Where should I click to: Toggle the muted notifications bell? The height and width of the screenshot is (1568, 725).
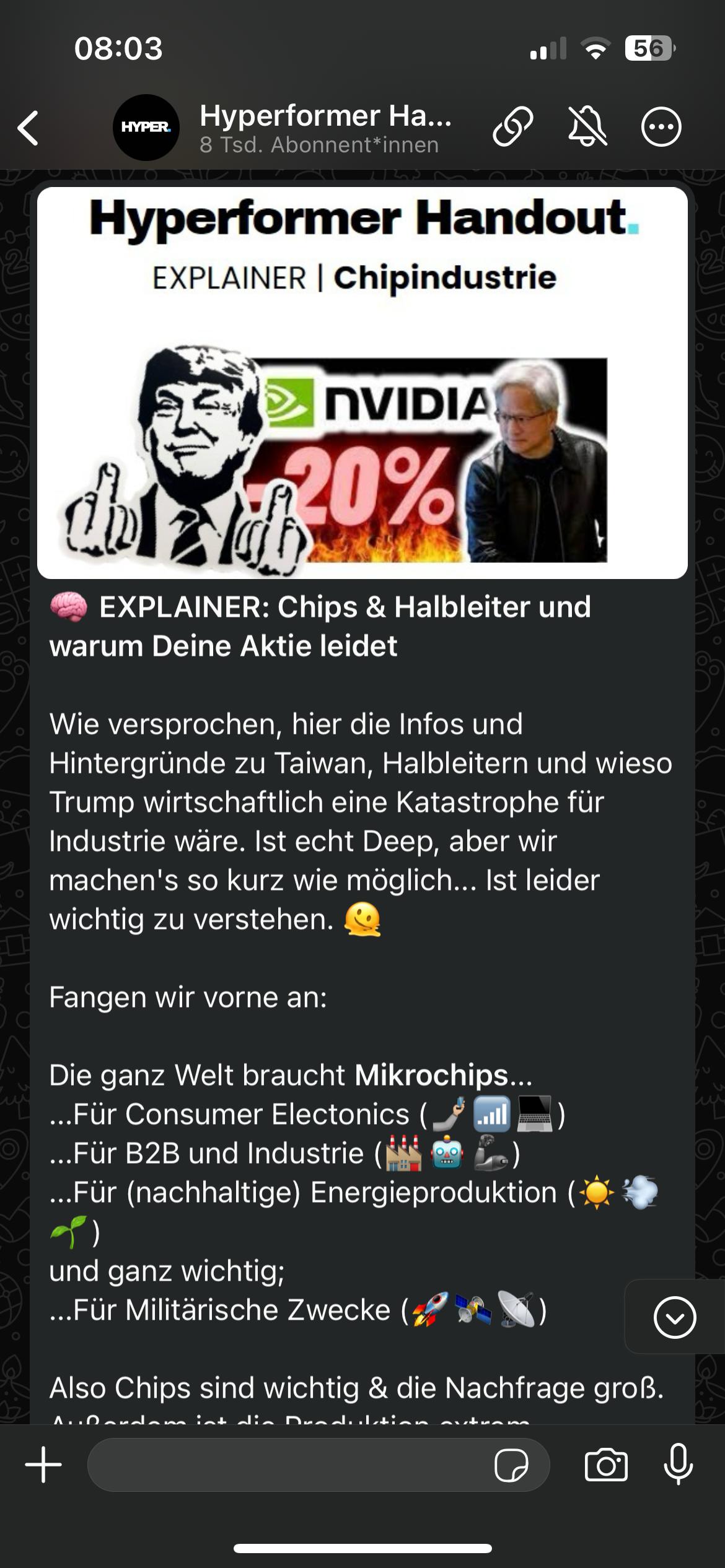click(x=587, y=127)
